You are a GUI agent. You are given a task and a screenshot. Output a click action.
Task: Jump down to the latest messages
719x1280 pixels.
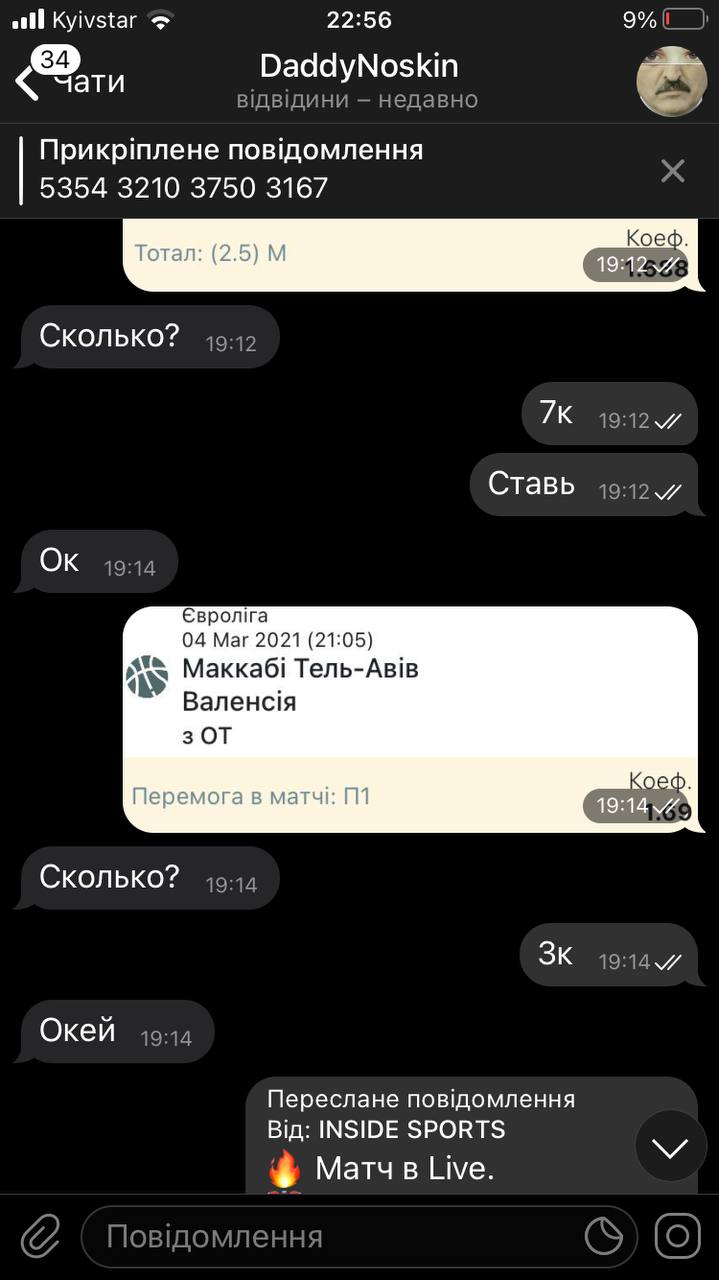[670, 1147]
